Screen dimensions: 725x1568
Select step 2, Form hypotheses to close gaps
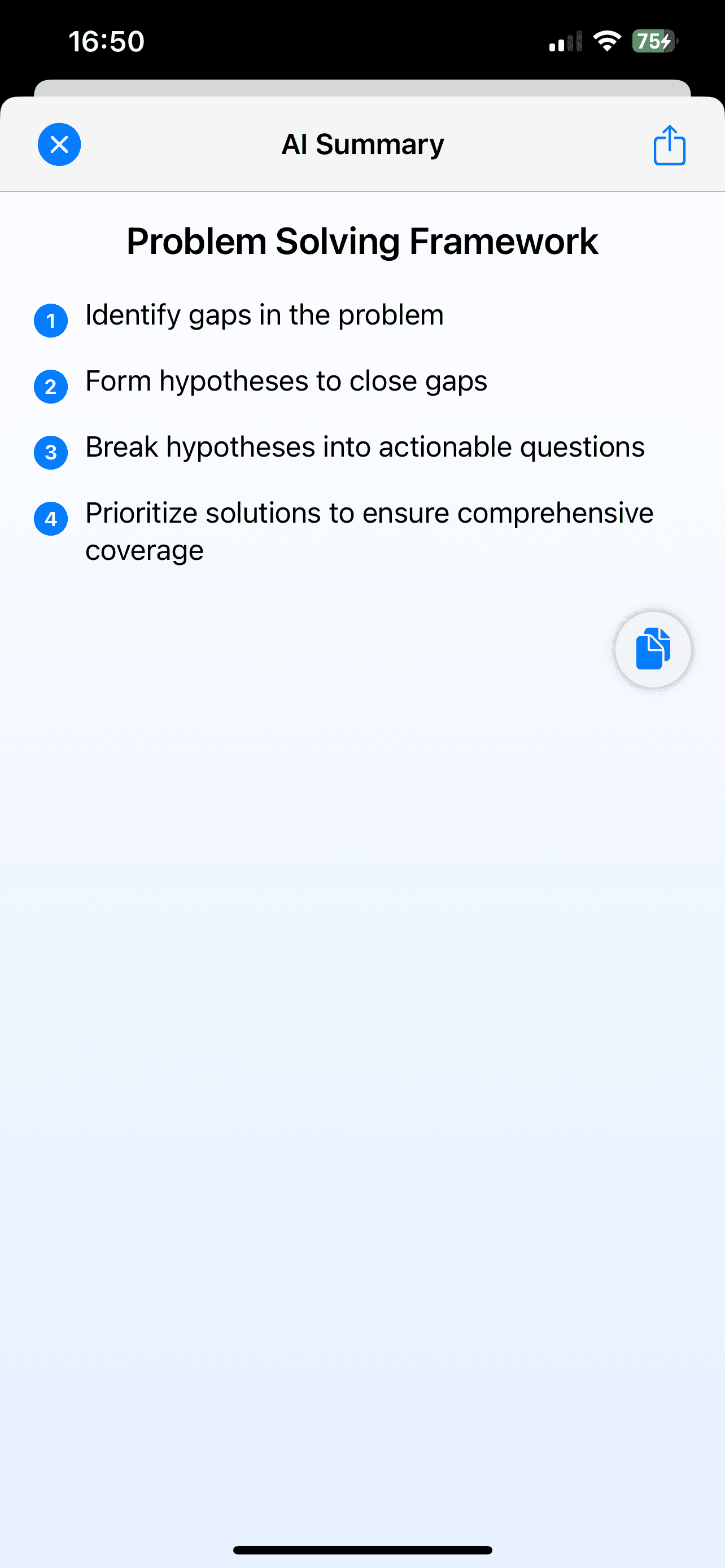pyautogui.click(x=286, y=381)
